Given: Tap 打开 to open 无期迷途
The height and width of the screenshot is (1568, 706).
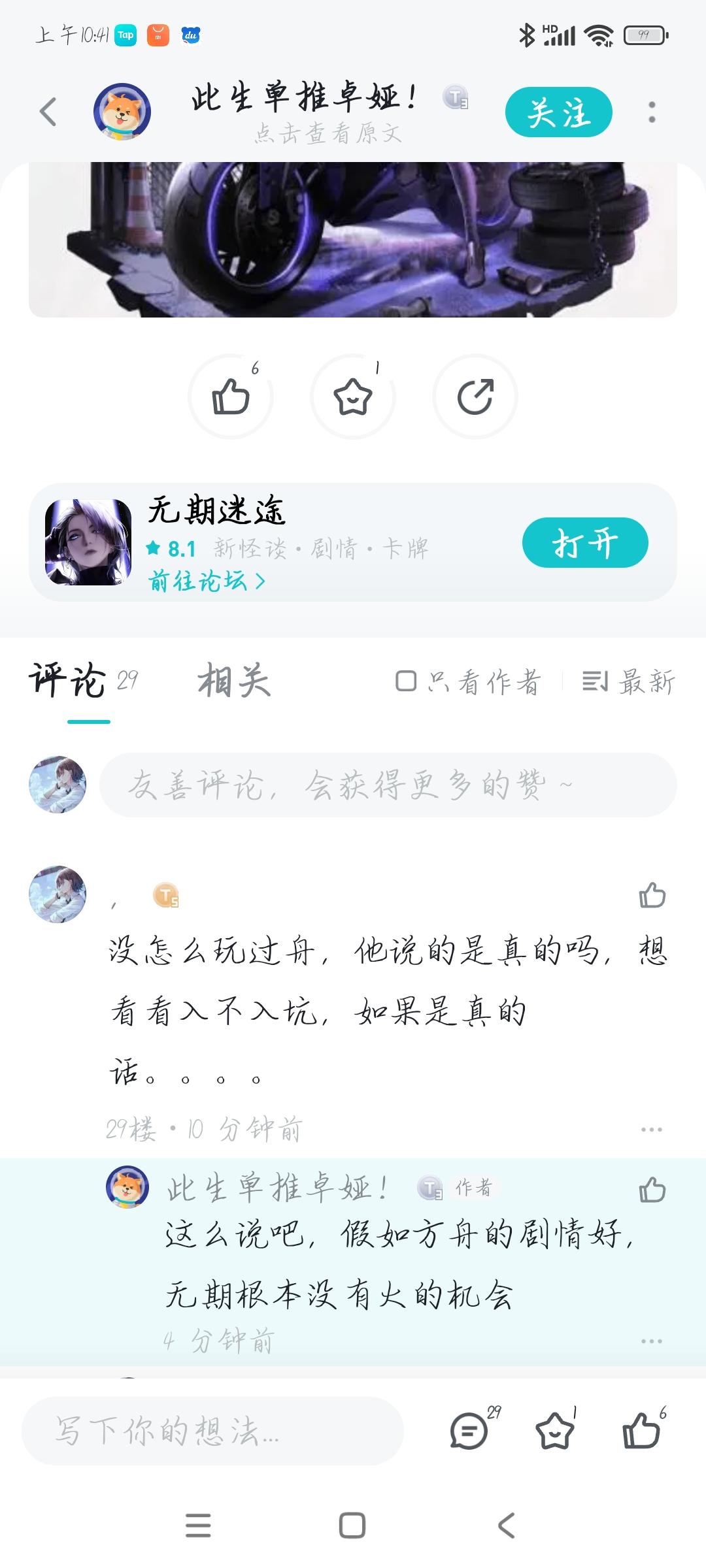Looking at the screenshot, I should click(x=584, y=542).
